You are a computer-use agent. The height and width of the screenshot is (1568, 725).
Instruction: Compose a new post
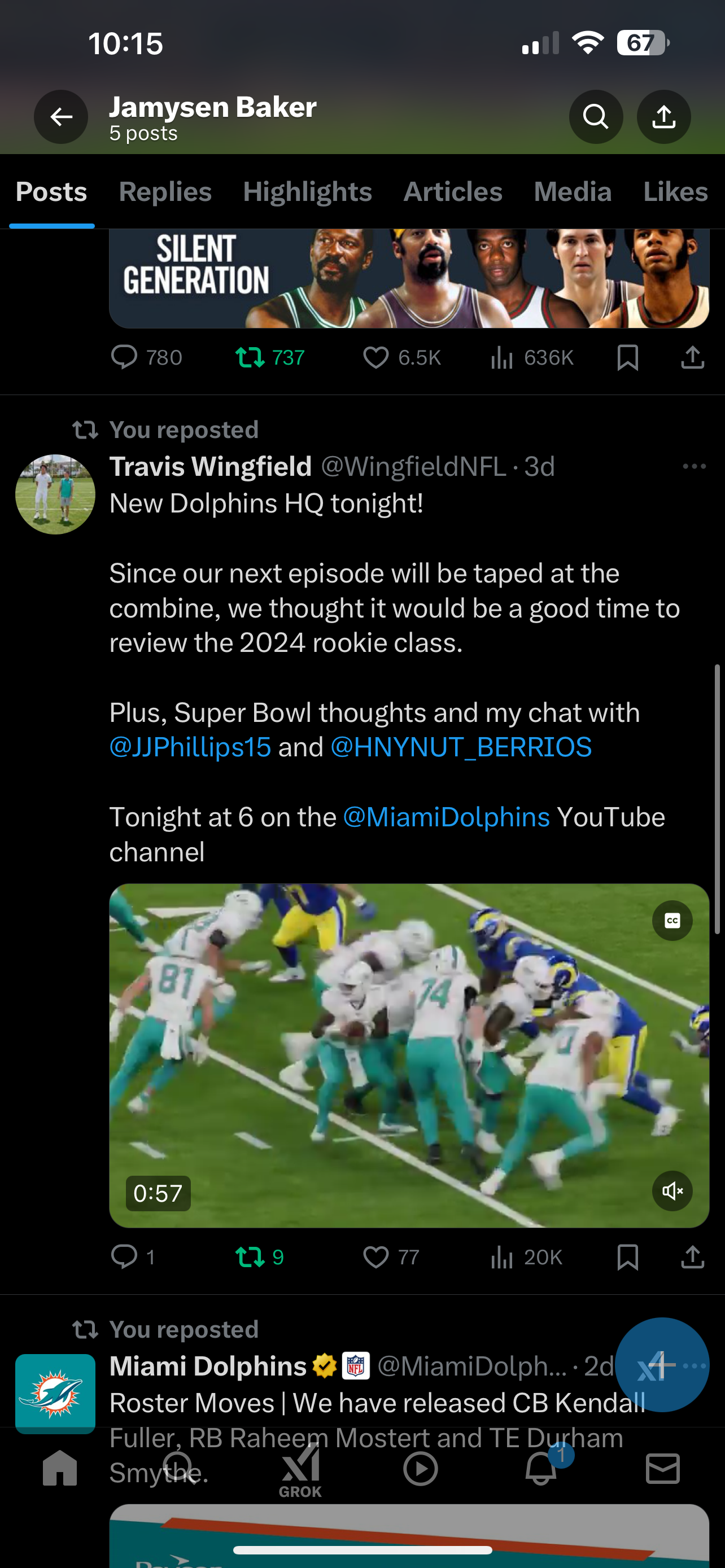662,1365
